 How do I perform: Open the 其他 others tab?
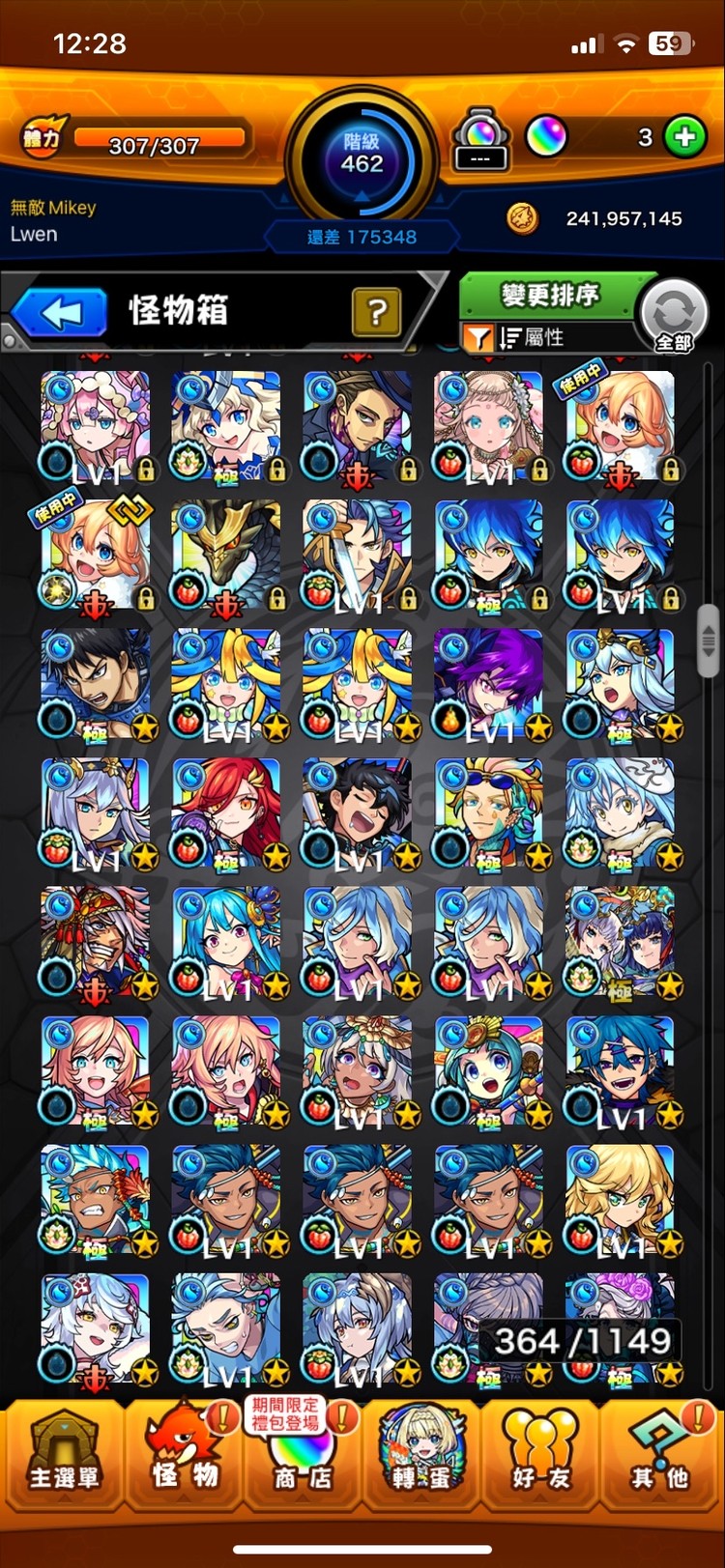tap(661, 1451)
